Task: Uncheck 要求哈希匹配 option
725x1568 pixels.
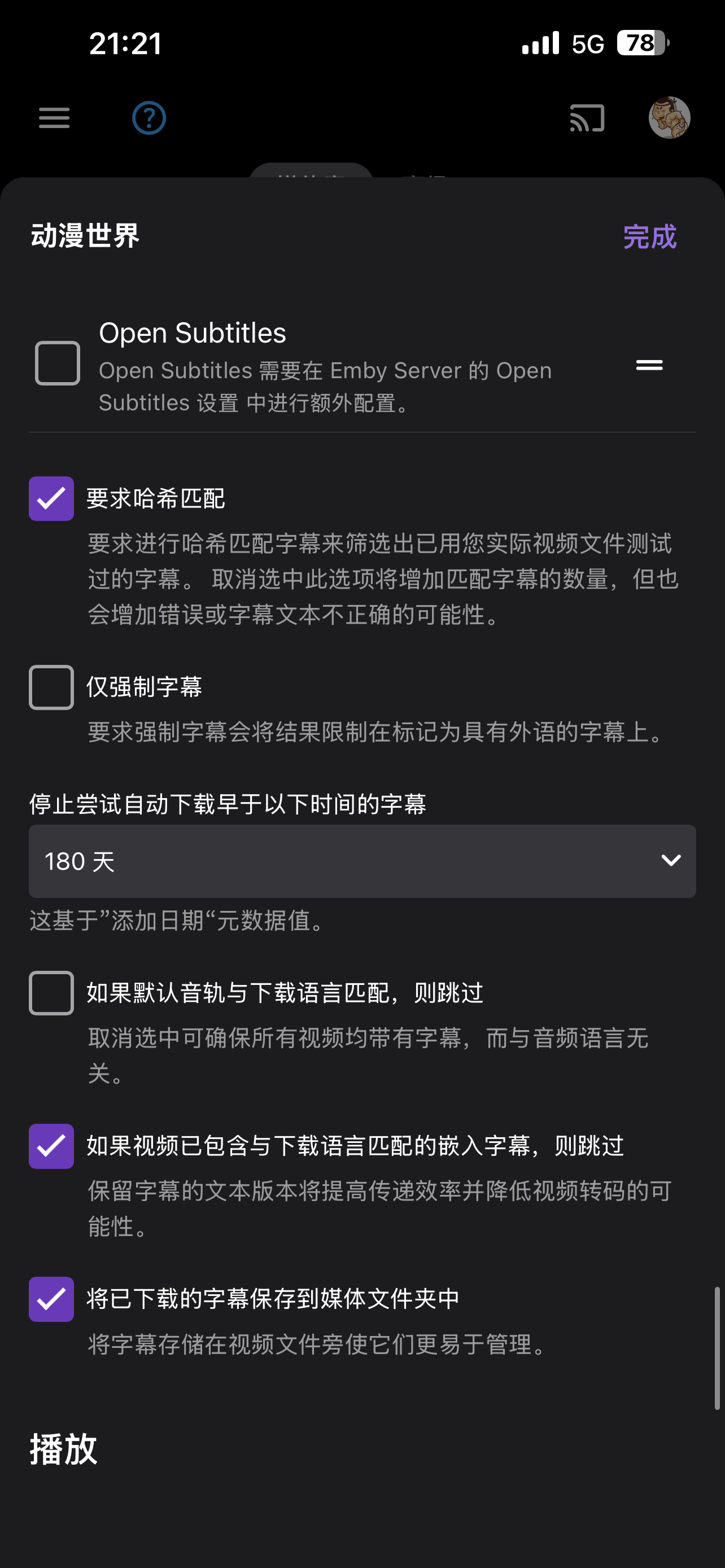Action: pos(51,498)
